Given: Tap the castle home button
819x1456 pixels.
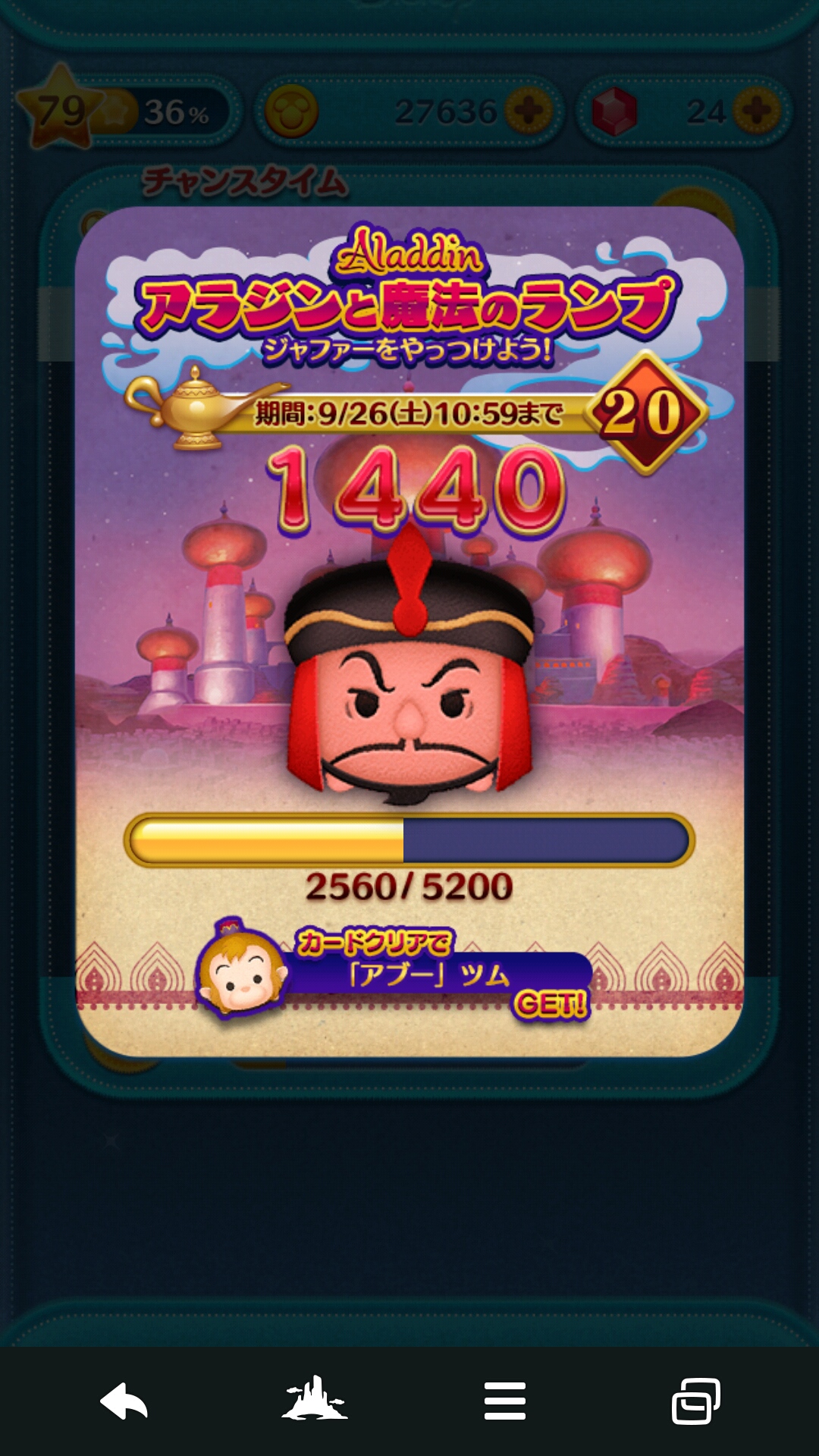Looking at the screenshot, I should coord(315,1399).
